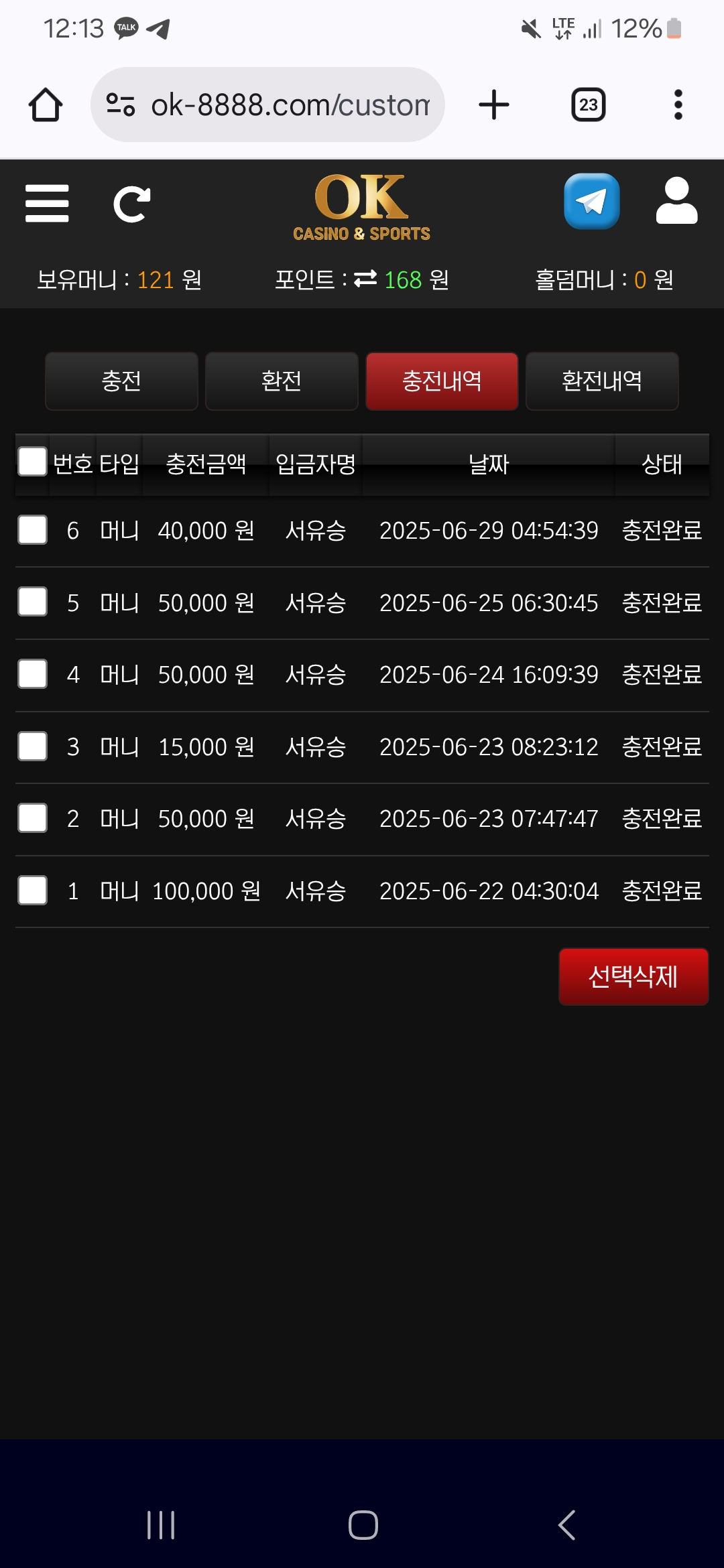The height and width of the screenshot is (1568, 724).
Task: Tap the browser address bar
Action: (x=267, y=105)
